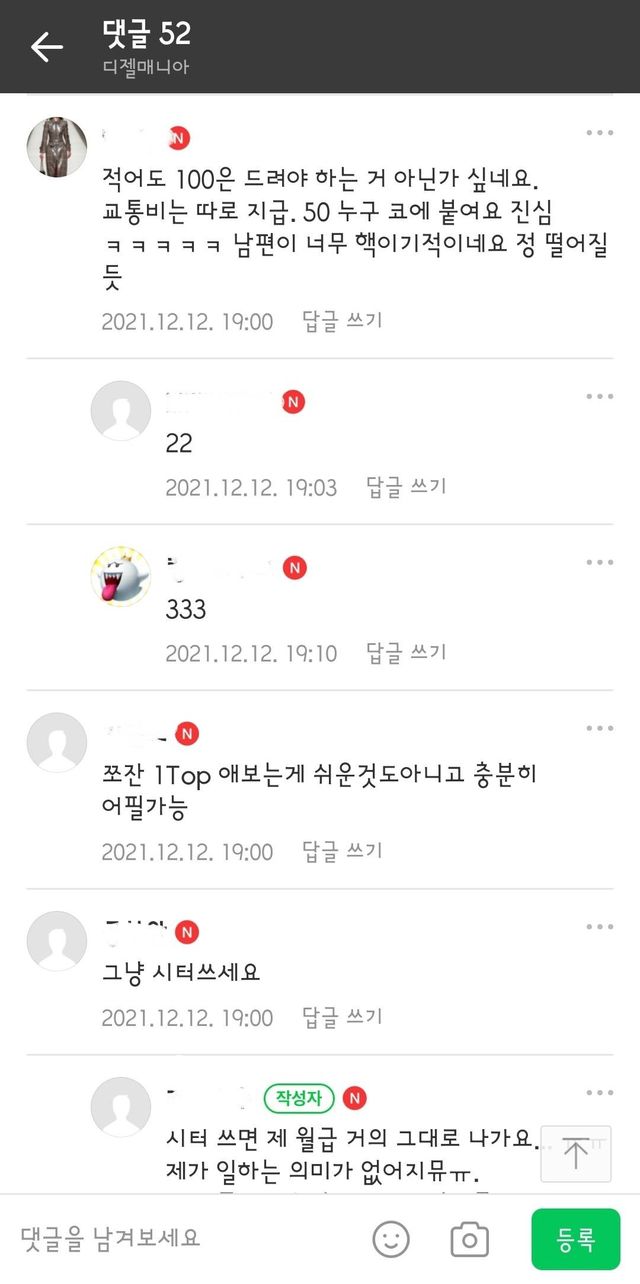View the ghost avatar commenter's profile
640x1284 pixels.
tap(121, 577)
